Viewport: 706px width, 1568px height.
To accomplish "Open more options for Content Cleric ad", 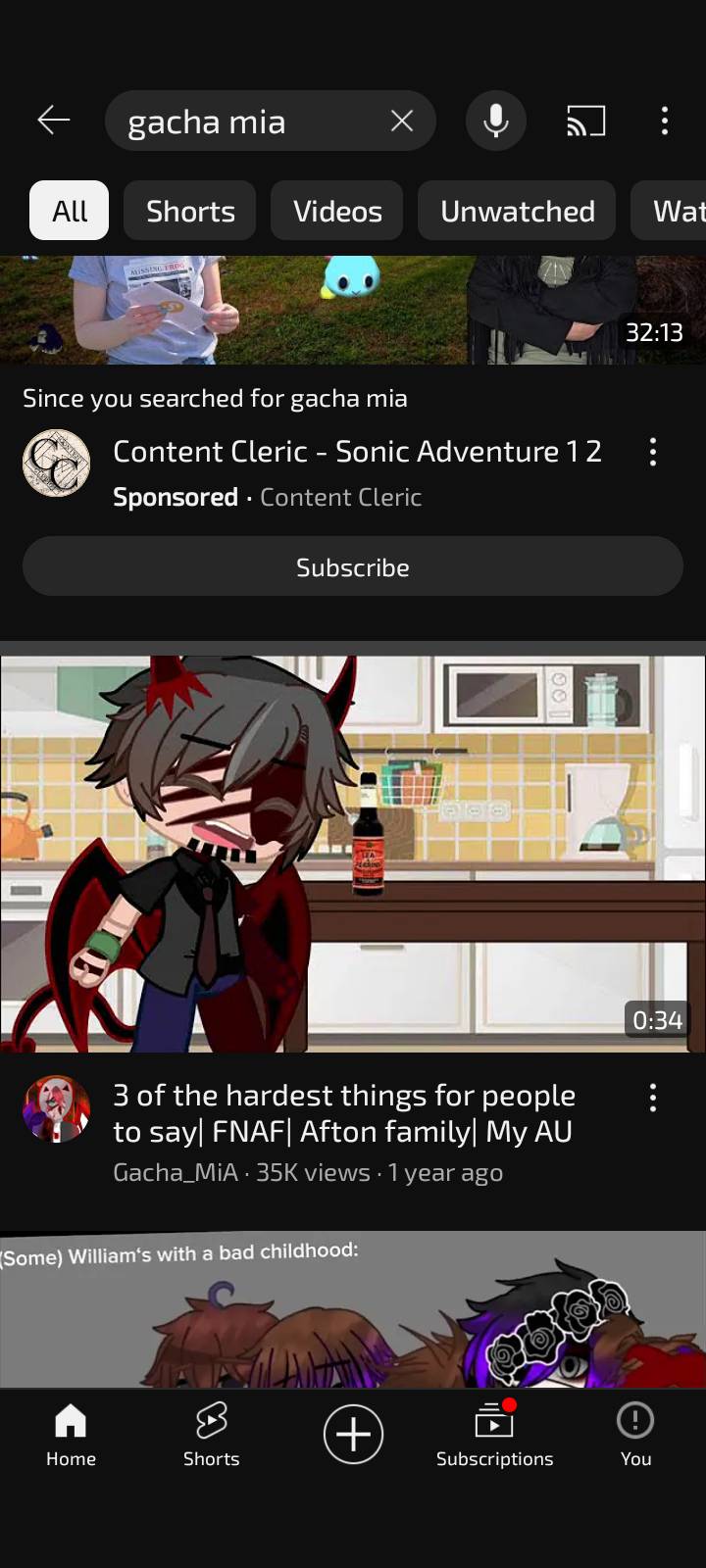I will 653,452.
